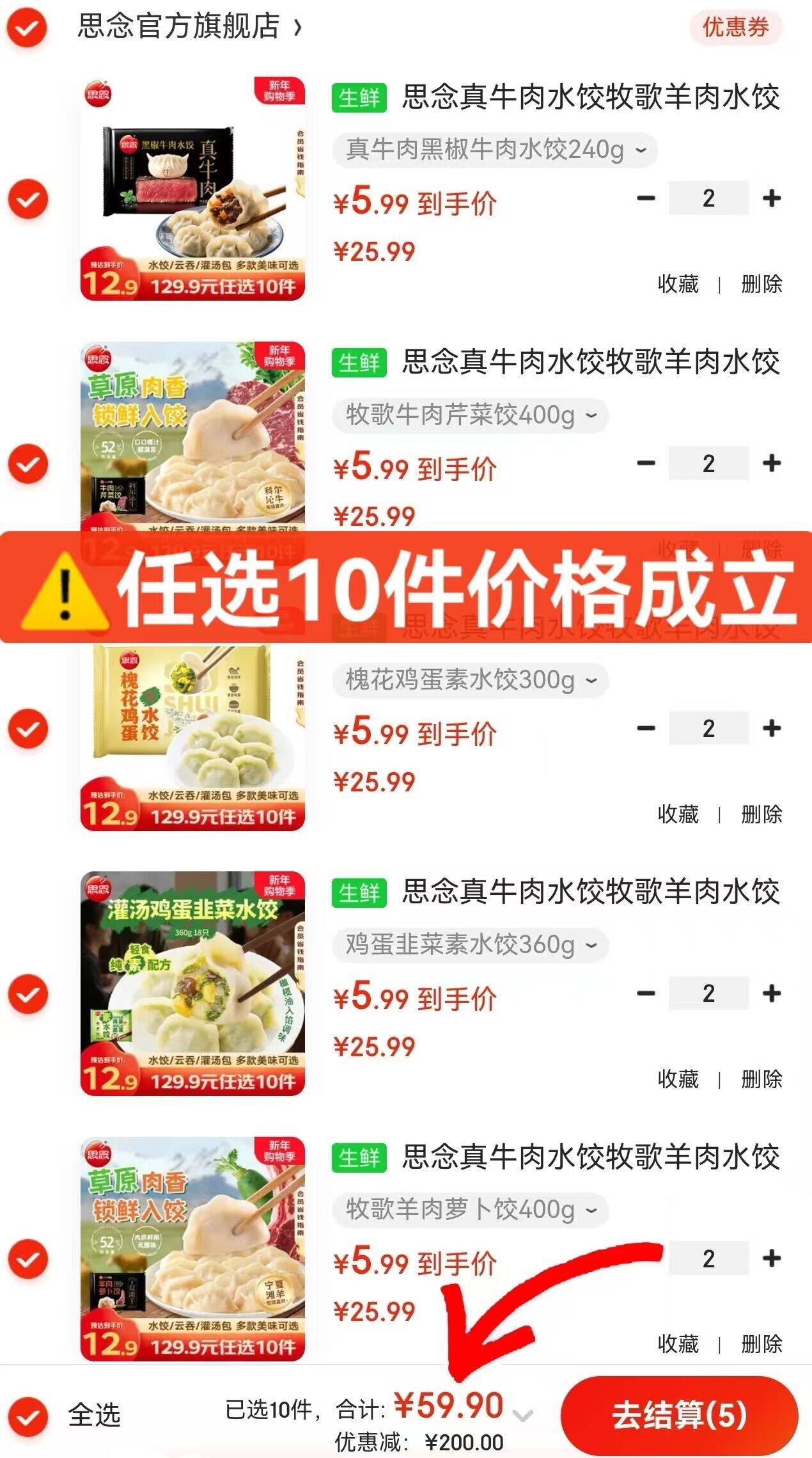Increase quantity of 牧歌羊肉萝卜饺400g
The image size is (812, 1458).
(x=772, y=1258)
